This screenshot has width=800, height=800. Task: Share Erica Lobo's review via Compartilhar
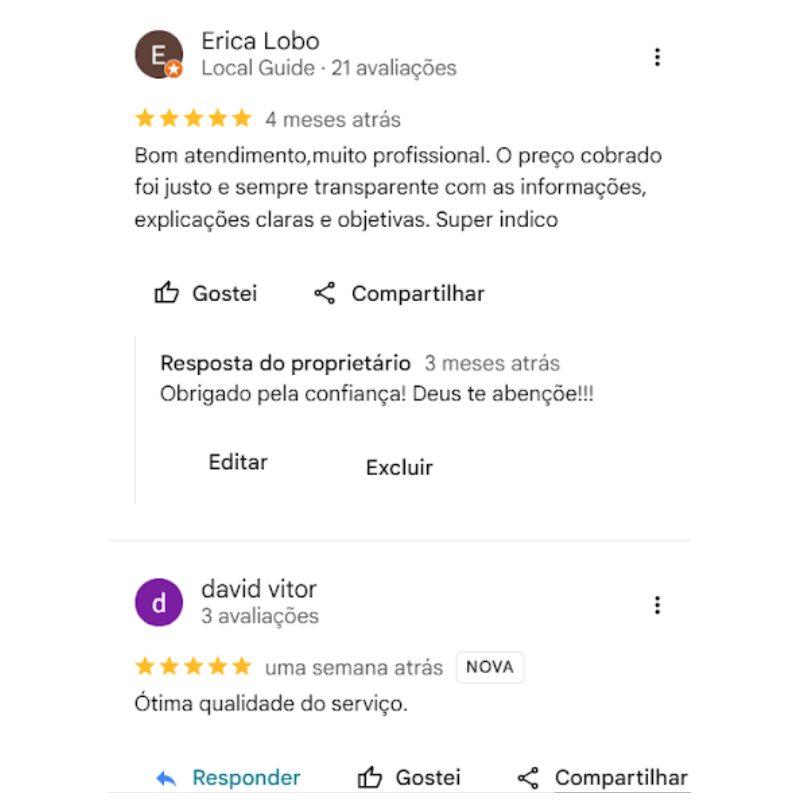399,294
